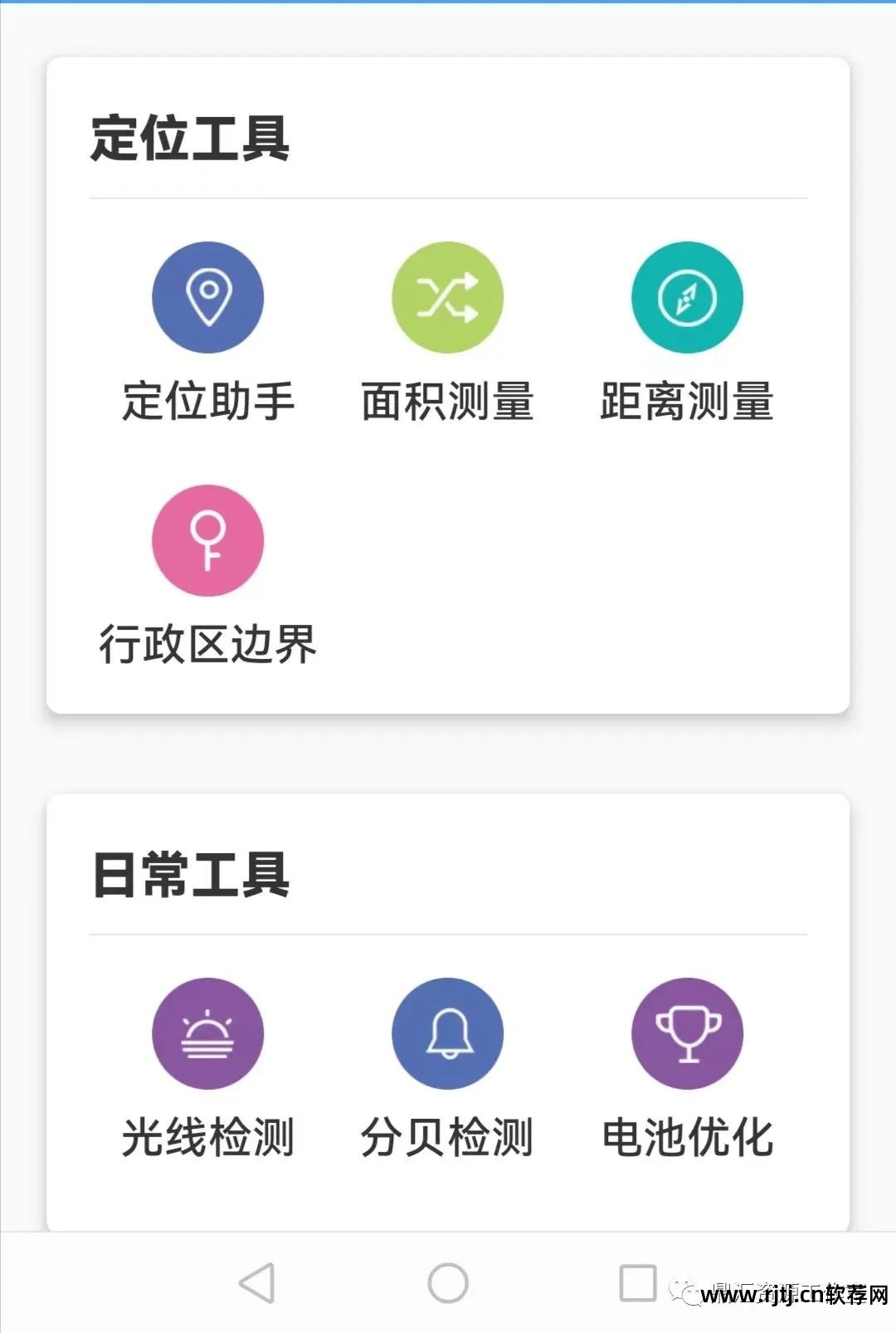This screenshot has height=1333, width=896.
Task: Open the 电池优化 battery optimization trophy icon
Action: (x=686, y=1033)
